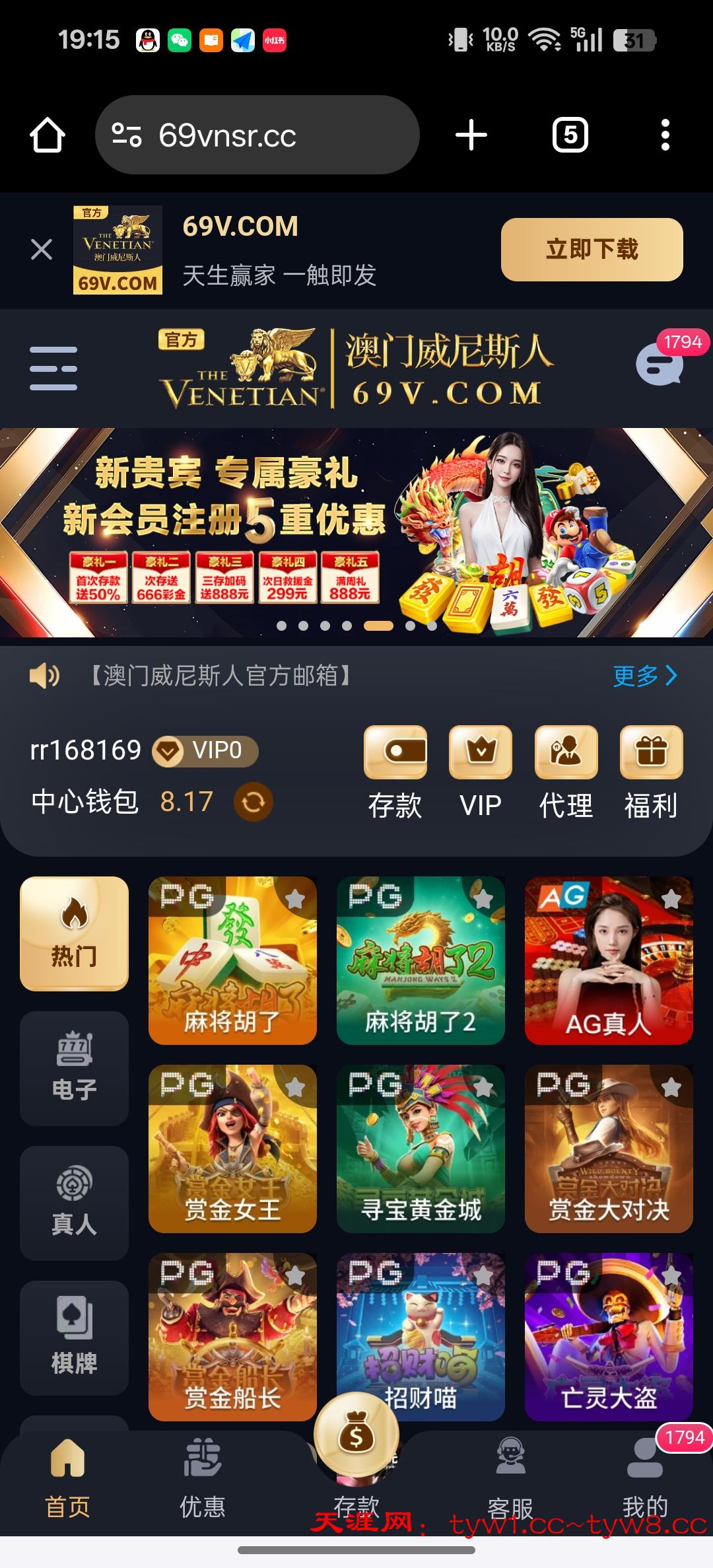Tap the 立即下载 download button
This screenshot has height=1568, width=713.
(x=592, y=250)
